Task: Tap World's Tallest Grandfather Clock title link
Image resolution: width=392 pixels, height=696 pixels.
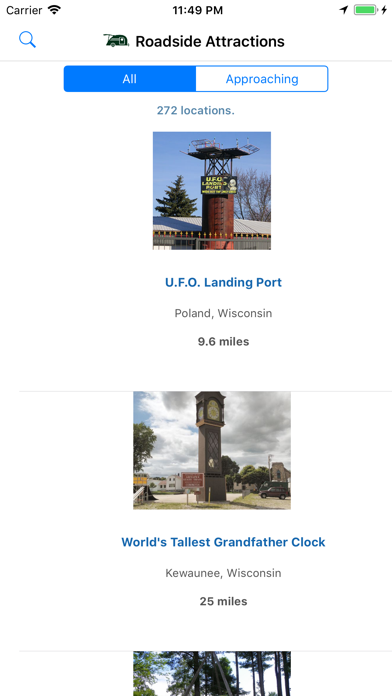Action: click(x=223, y=542)
